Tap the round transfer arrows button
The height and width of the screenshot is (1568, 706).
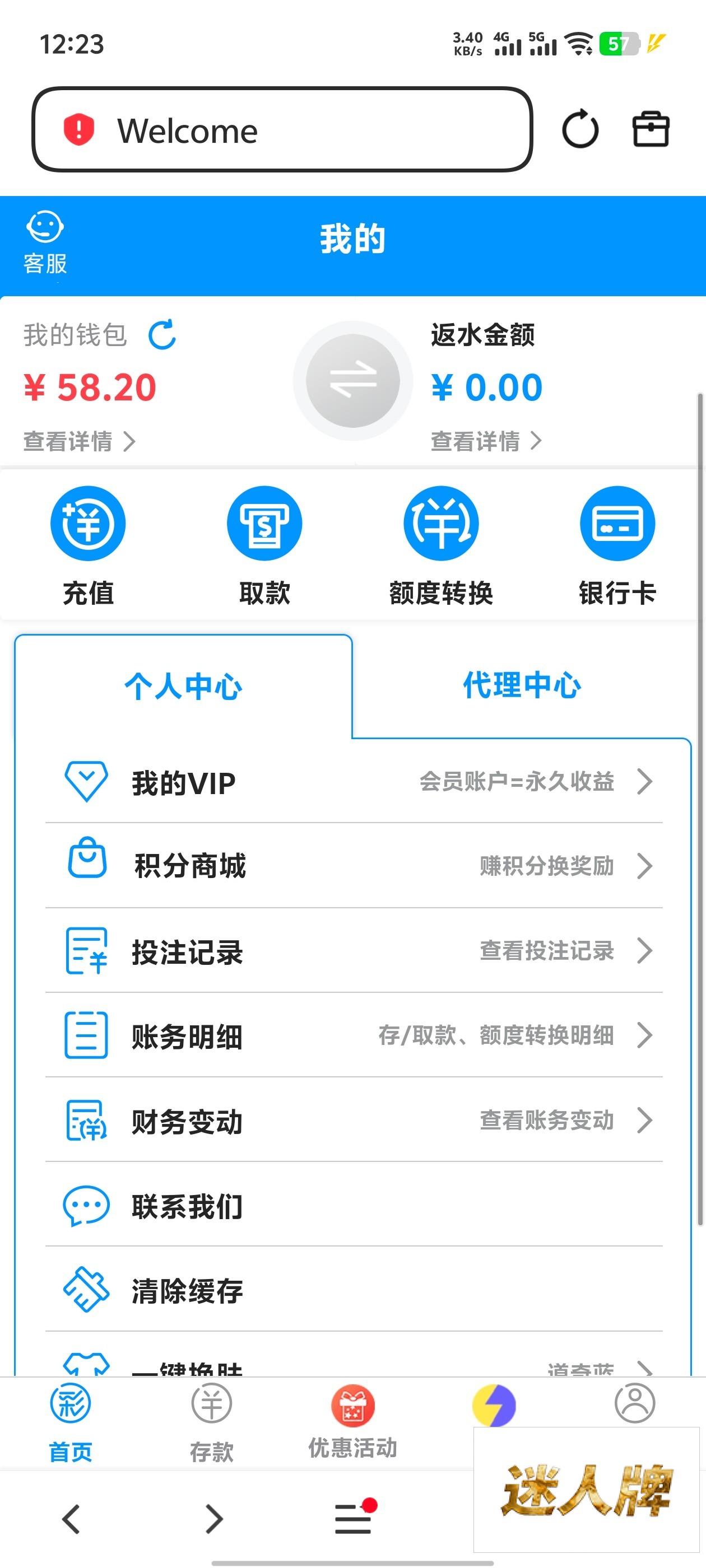click(352, 381)
